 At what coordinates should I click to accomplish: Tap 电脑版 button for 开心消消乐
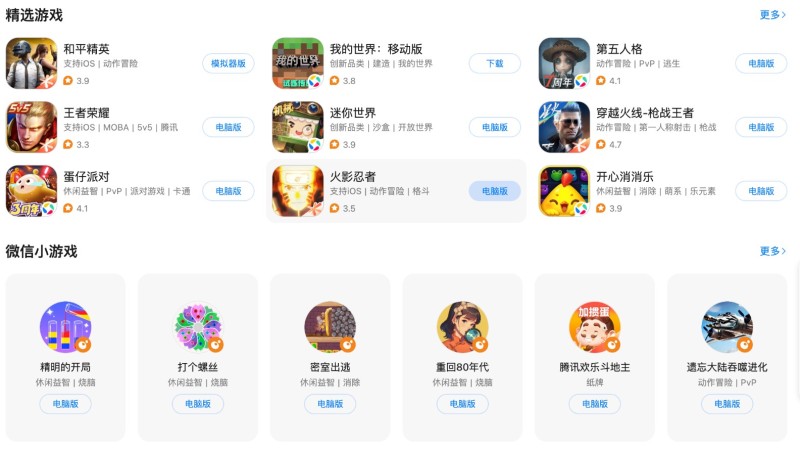point(761,191)
